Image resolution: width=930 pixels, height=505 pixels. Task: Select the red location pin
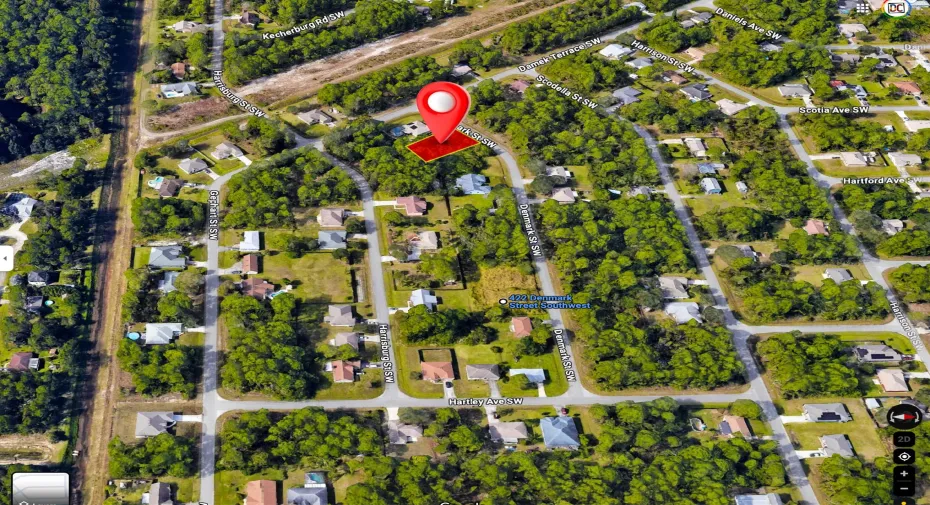[x=441, y=108]
